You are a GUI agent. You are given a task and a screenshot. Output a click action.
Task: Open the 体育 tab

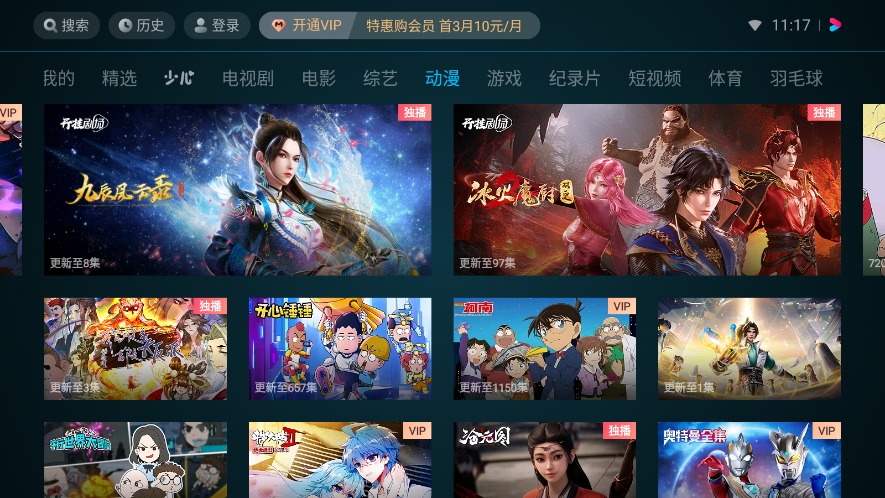coord(725,78)
